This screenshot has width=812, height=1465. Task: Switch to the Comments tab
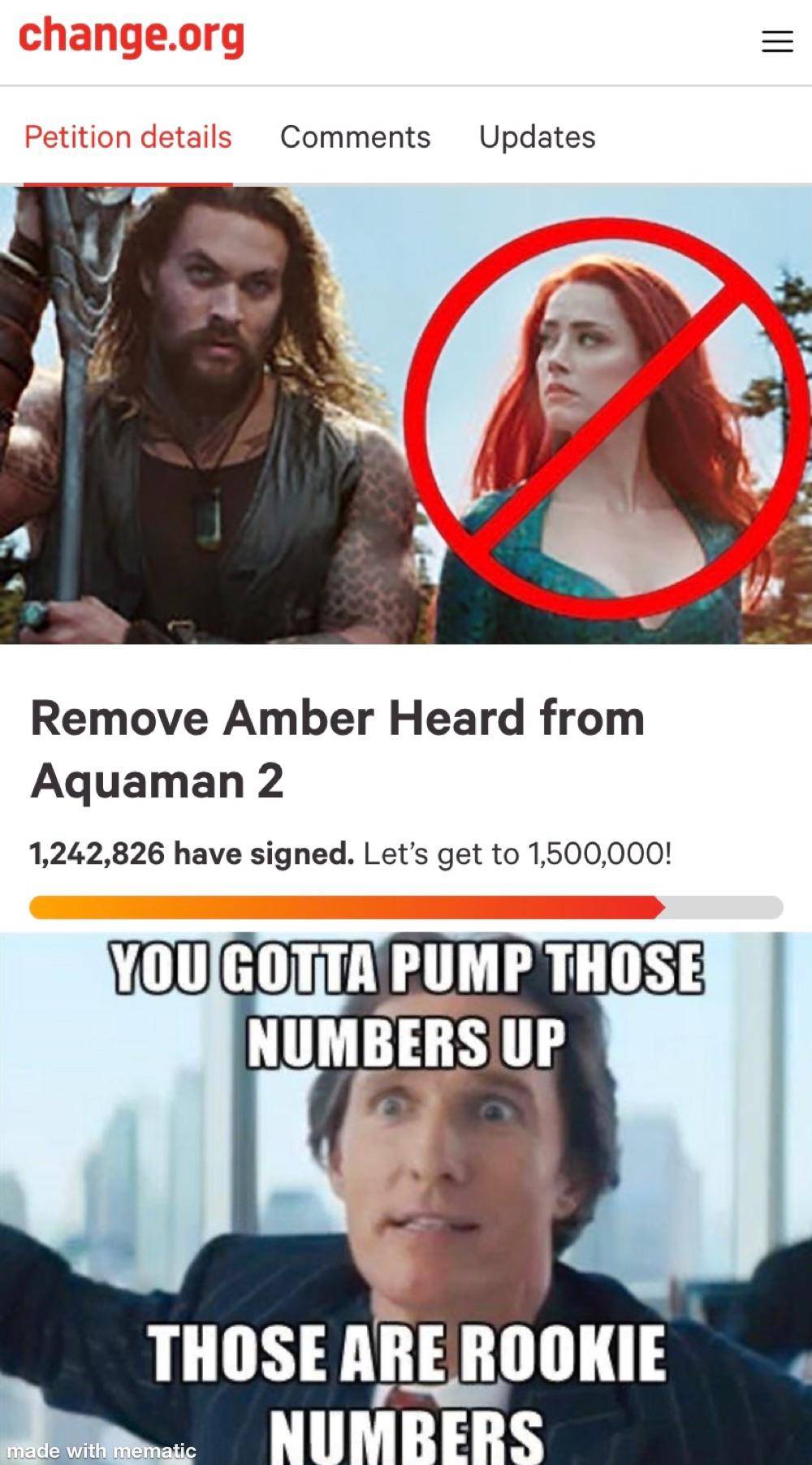(x=356, y=136)
